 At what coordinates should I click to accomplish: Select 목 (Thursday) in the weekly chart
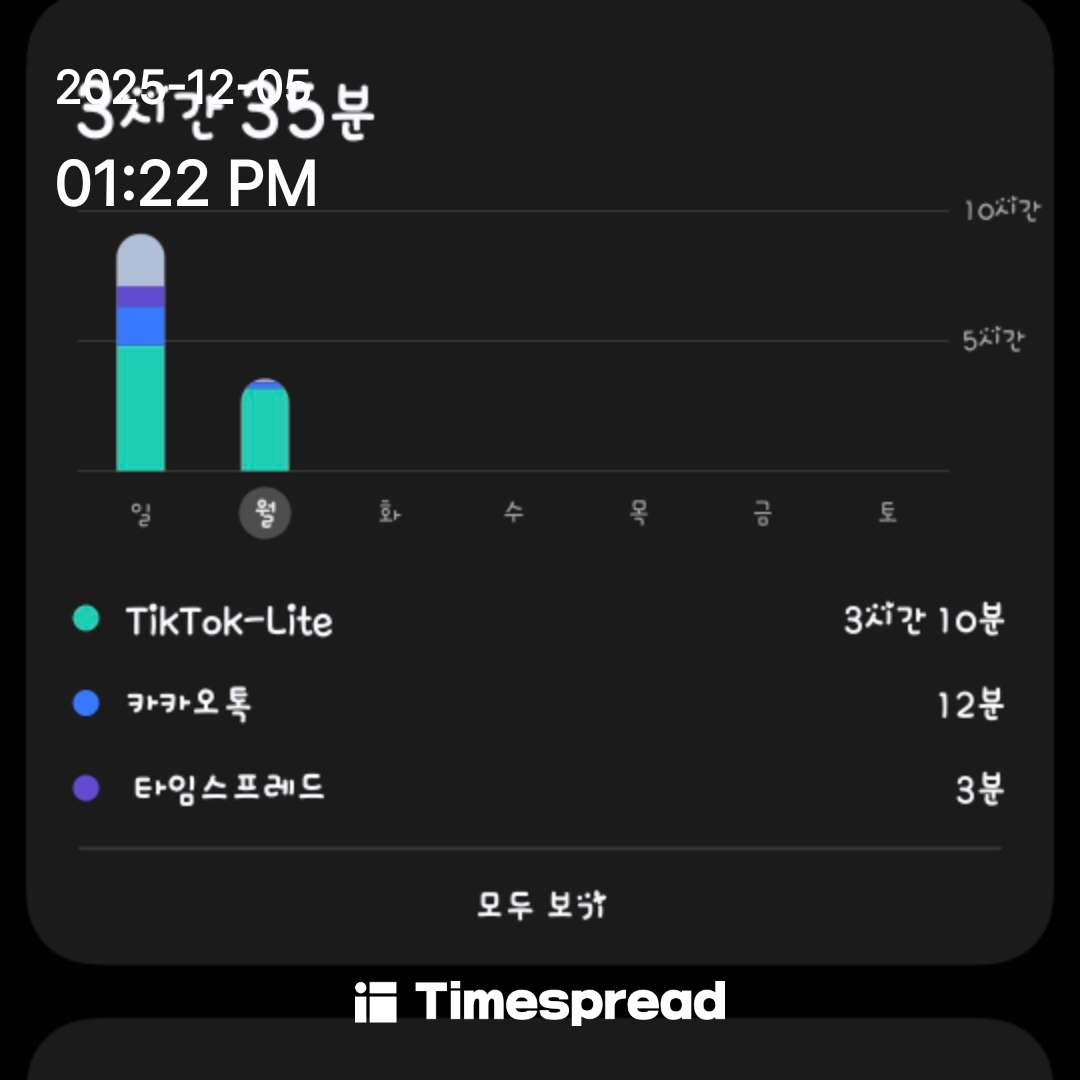click(638, 514)
